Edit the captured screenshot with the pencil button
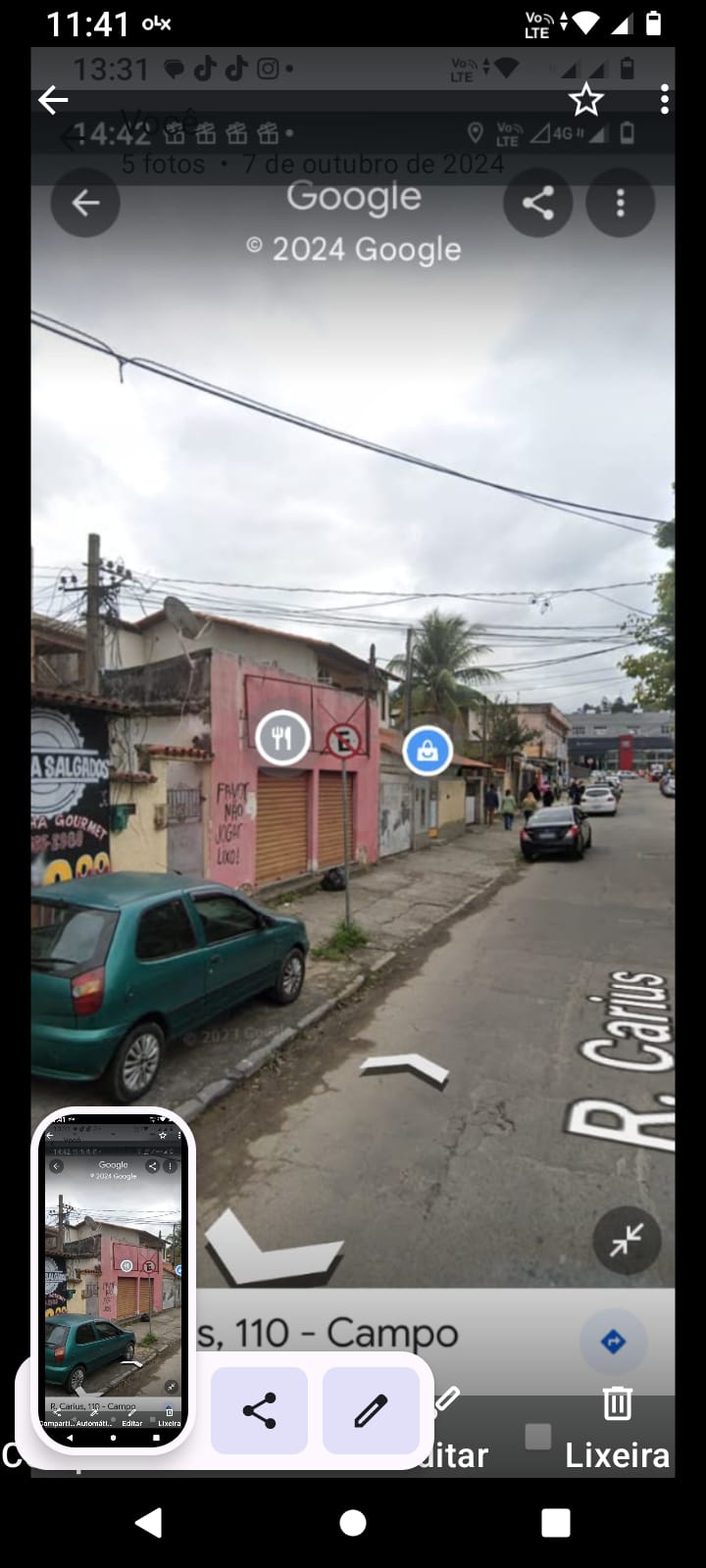Image resolution: width=706 pixels, height=1568 pixels. coord(371,1411)
